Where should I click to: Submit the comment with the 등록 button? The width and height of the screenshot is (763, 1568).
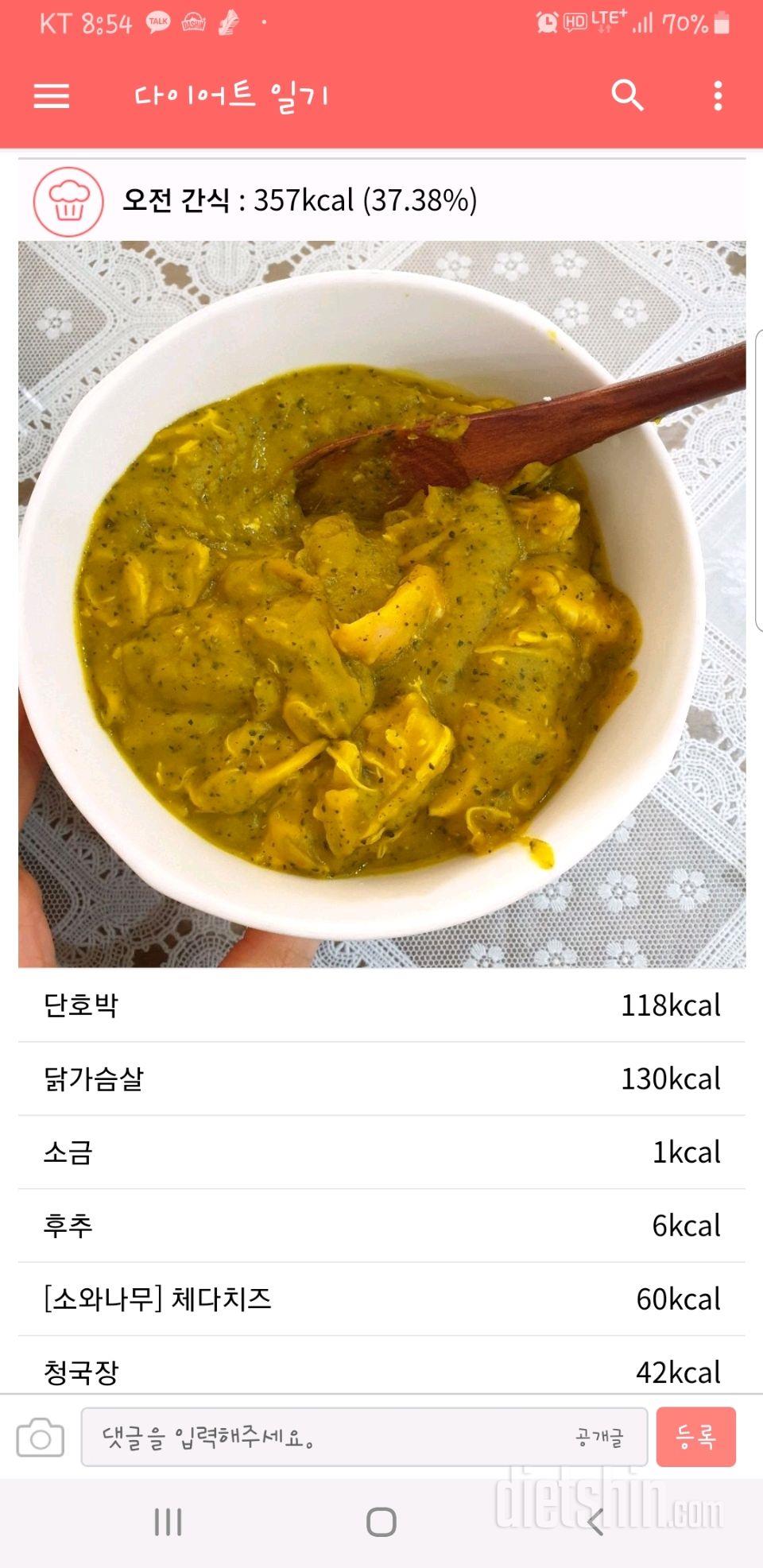pos(695,1437)
